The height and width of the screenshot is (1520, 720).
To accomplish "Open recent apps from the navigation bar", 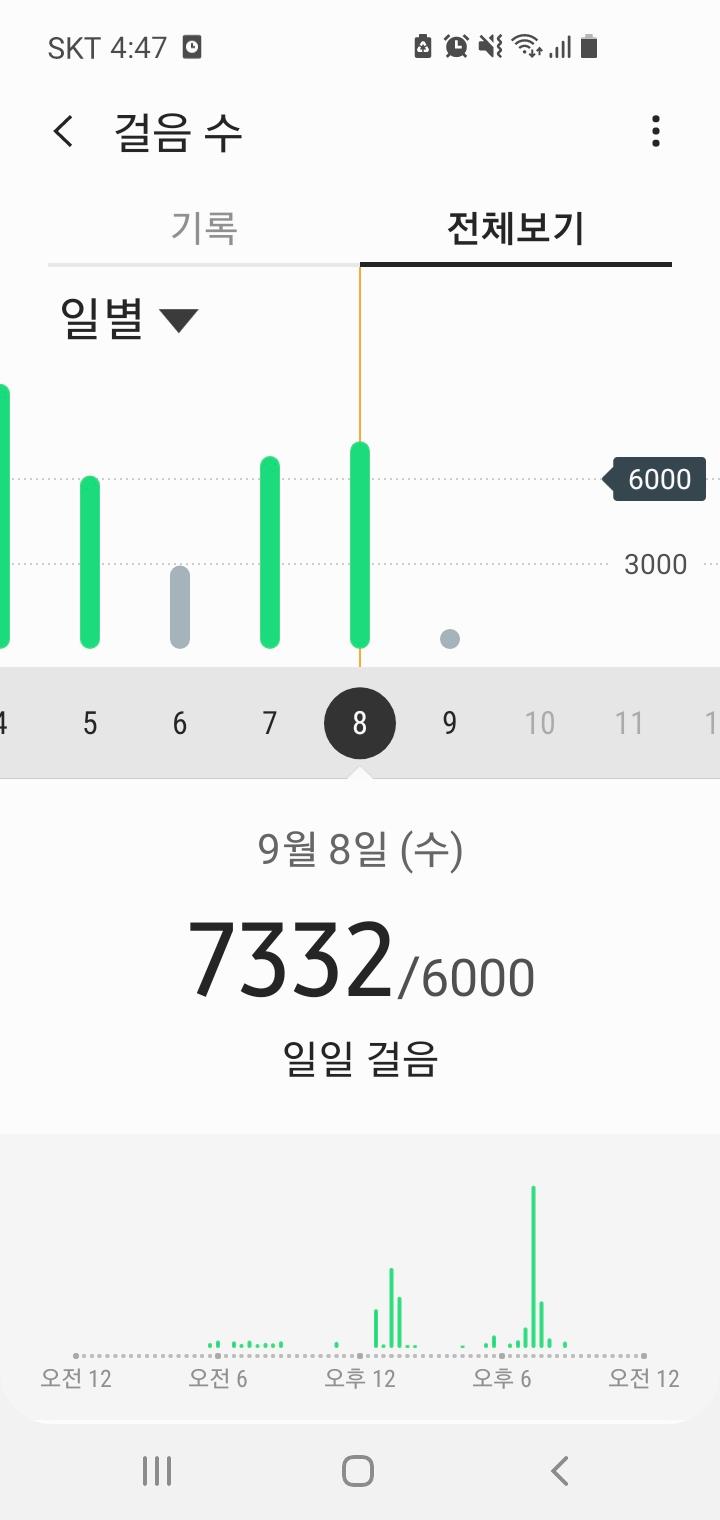I will (157, 1471).
